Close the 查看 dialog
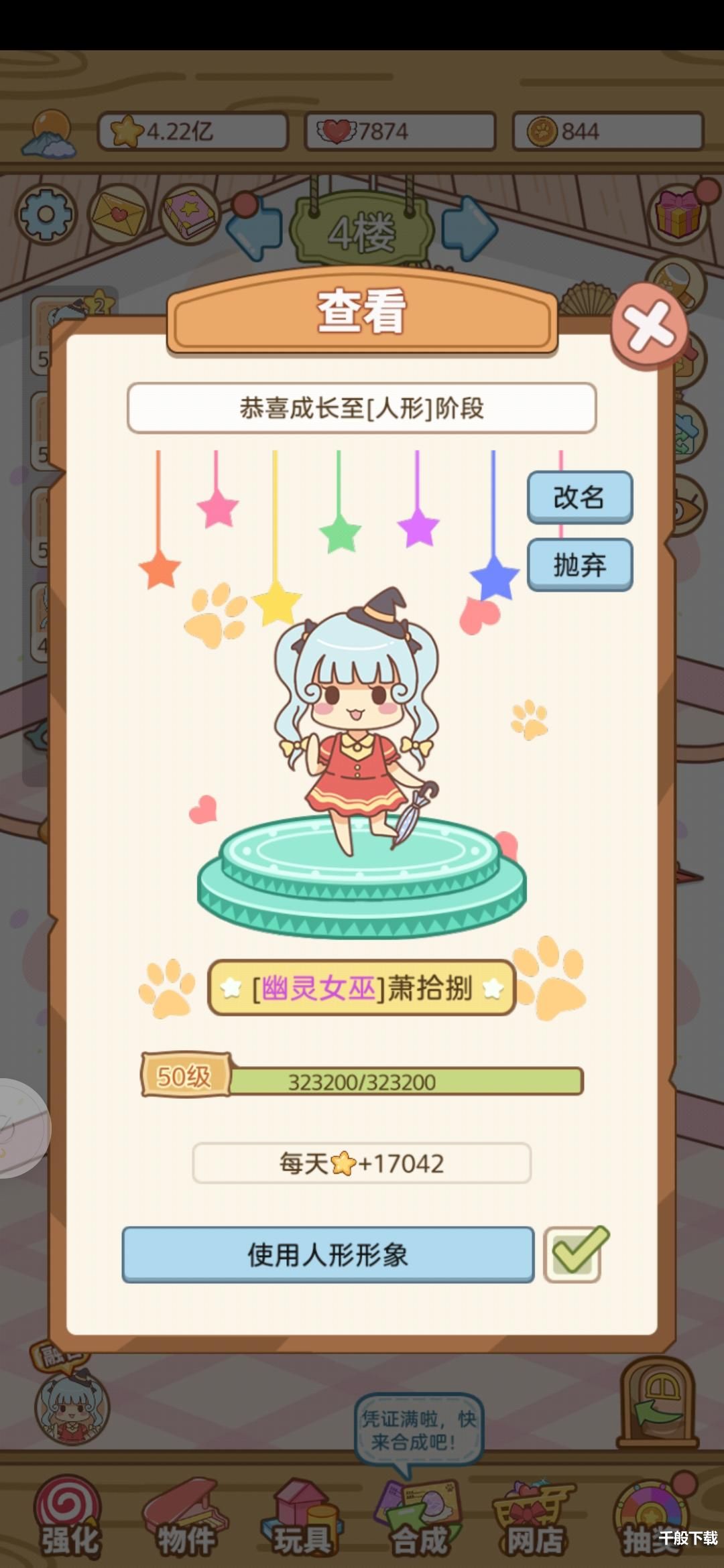This screenshot has height=1568, width=724. click(x=649, y=326)
